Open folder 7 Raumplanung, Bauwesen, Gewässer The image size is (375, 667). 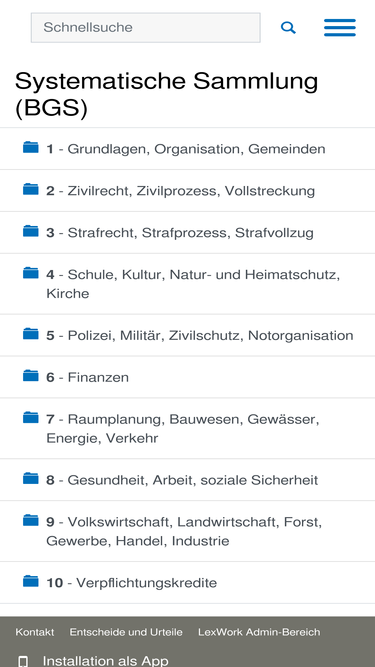[x=188, y=428]
